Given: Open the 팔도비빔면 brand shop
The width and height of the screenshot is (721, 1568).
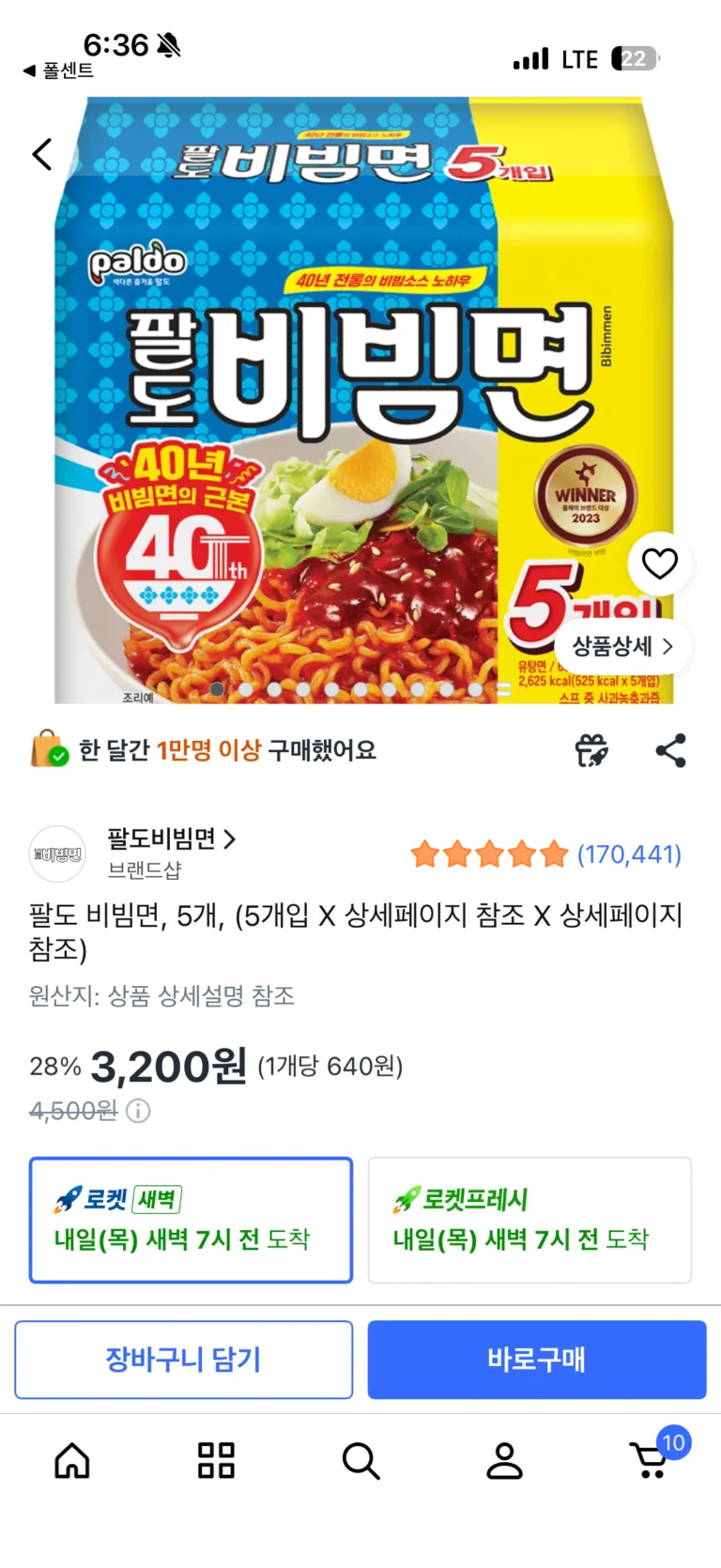Looking at the screenshot, I should [x=171, y=838].
